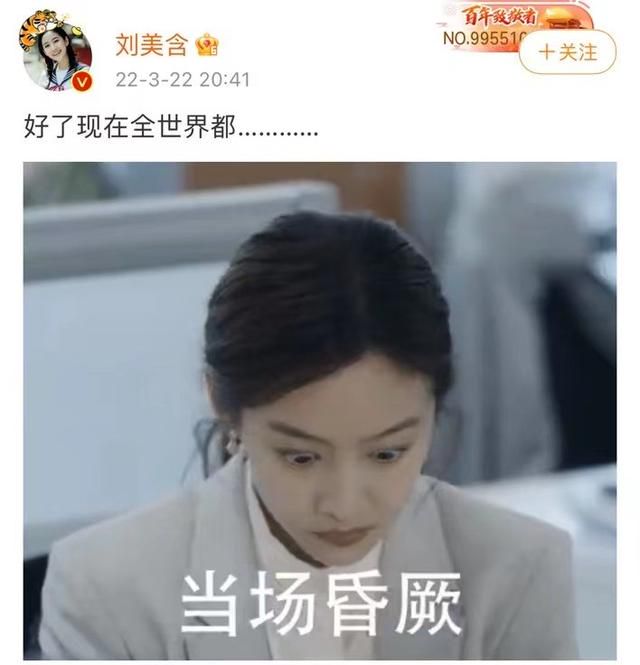The height and width of the screenshot is (665, 640).
Task: Open 刘美含's profile avatar
Action: click(x=56, y=53)
